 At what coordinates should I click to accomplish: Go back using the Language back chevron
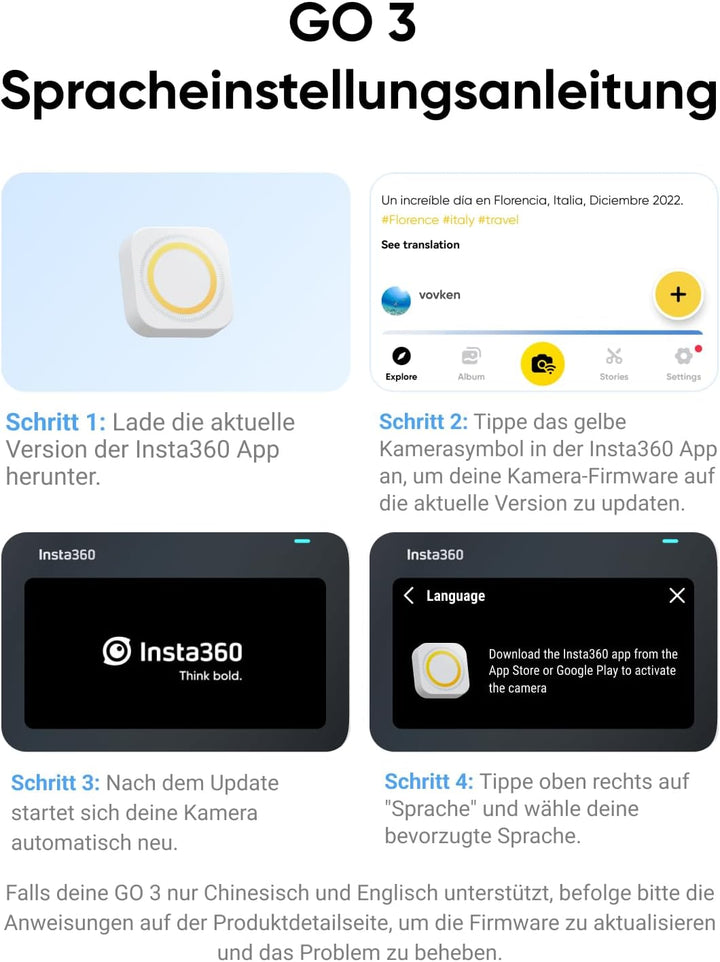(409, 595)
